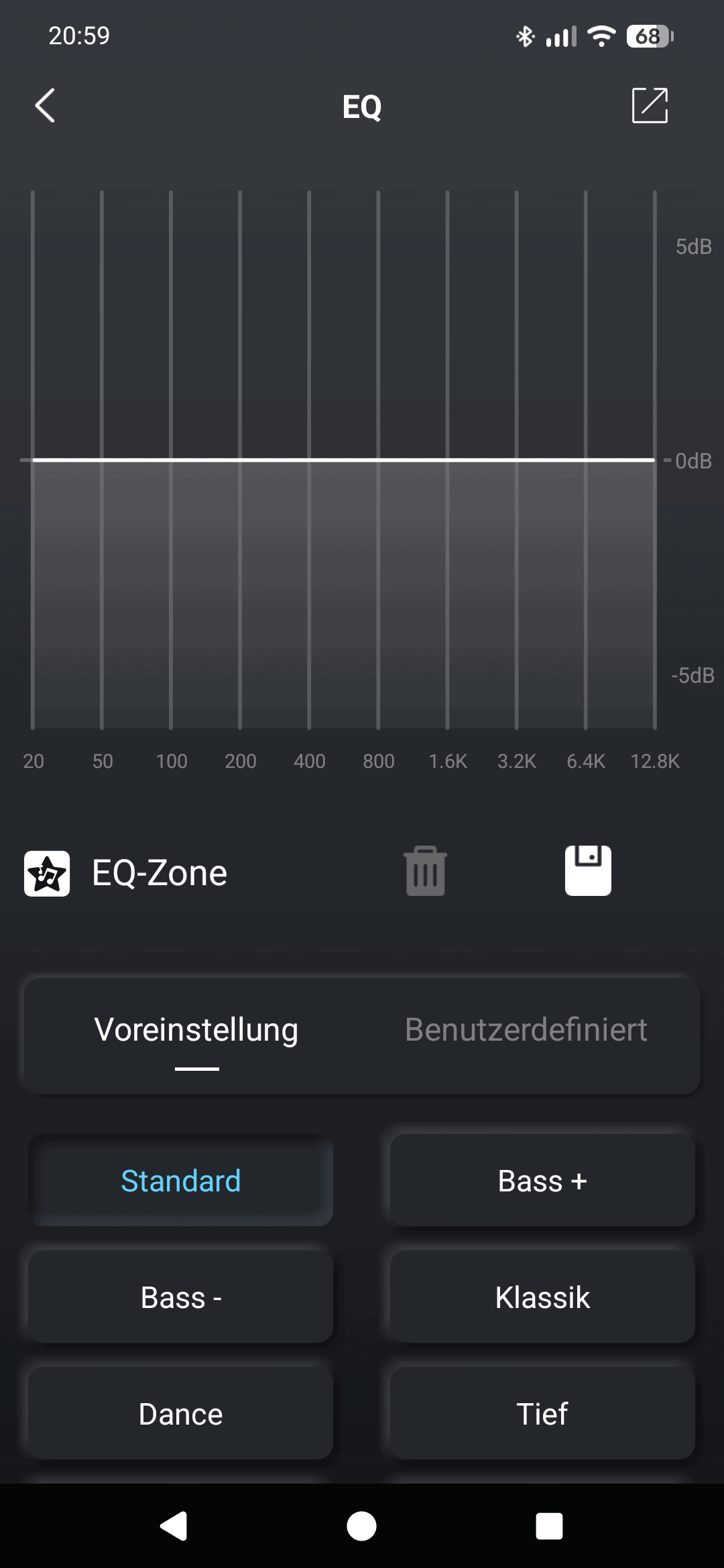The height and width of the screenshot is (1568, 724).
Task: Open recent apps from navigation bar
Action: (549, 1526)
